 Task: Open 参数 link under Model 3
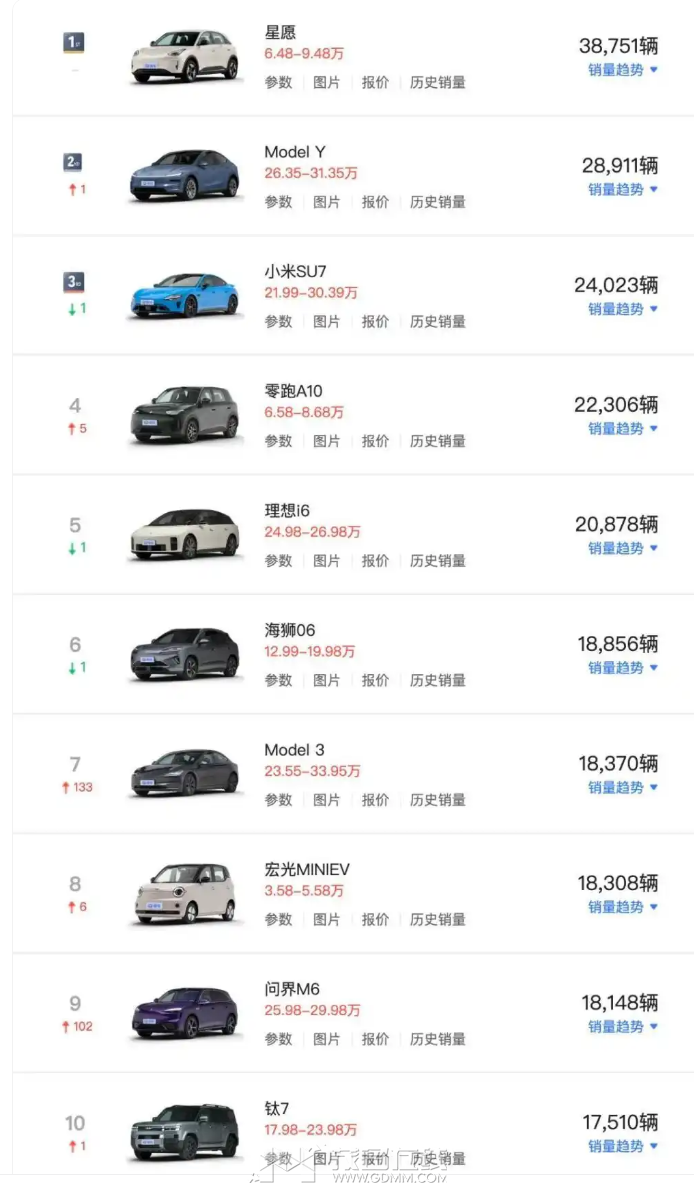pyautogui.click(x=278, y=800)
